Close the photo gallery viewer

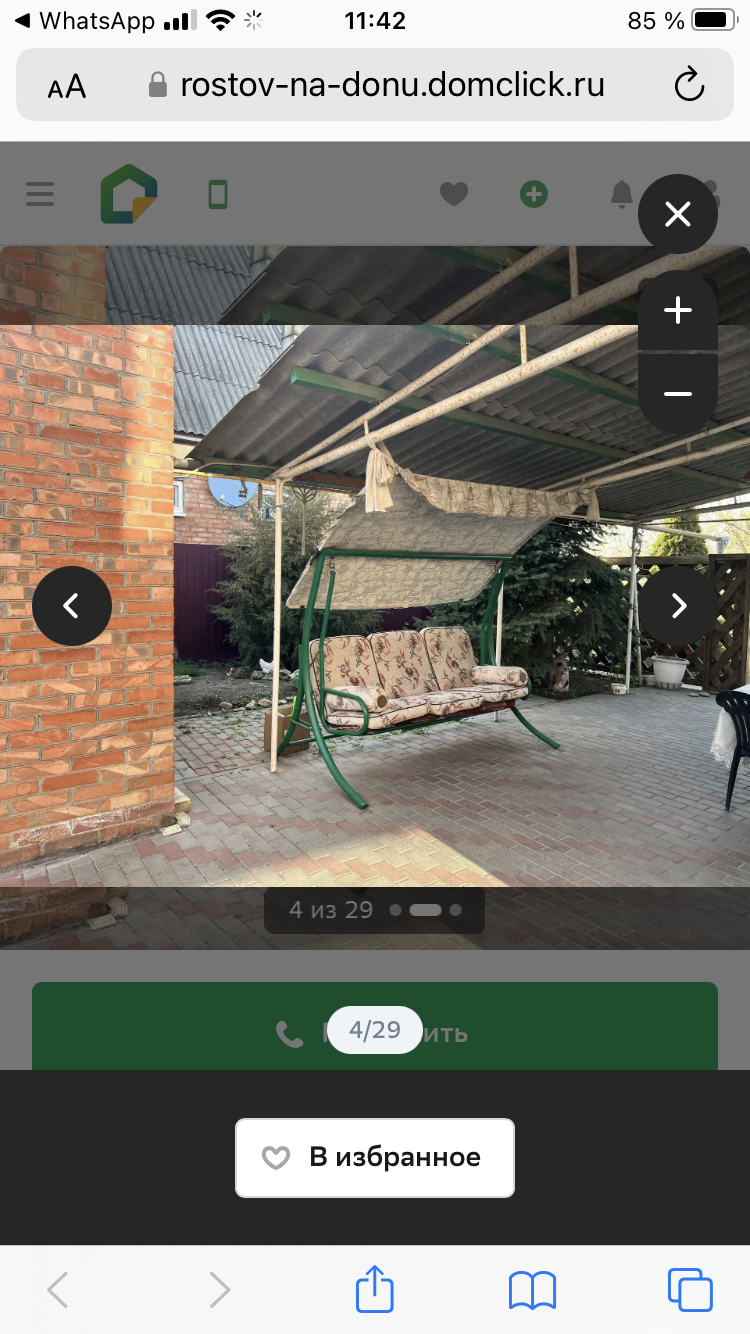tap(678, 214)
